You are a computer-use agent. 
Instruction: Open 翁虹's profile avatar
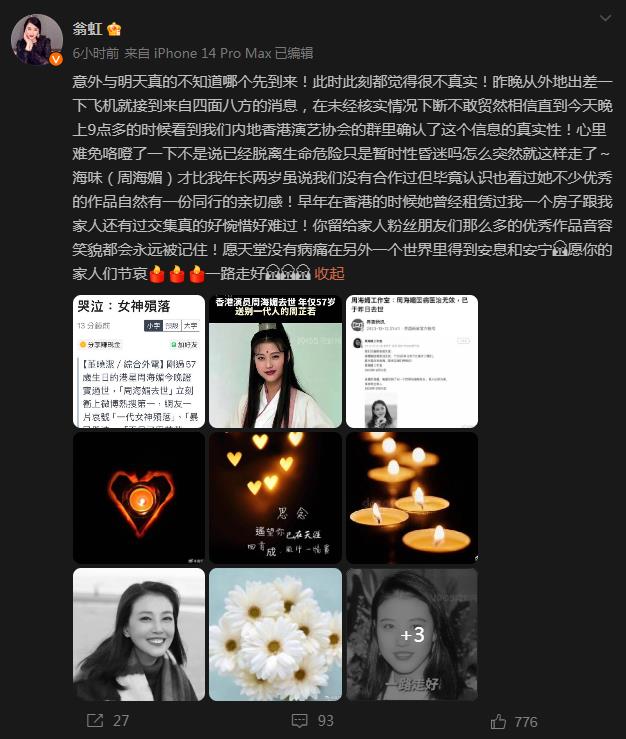(x=38, y=40)
